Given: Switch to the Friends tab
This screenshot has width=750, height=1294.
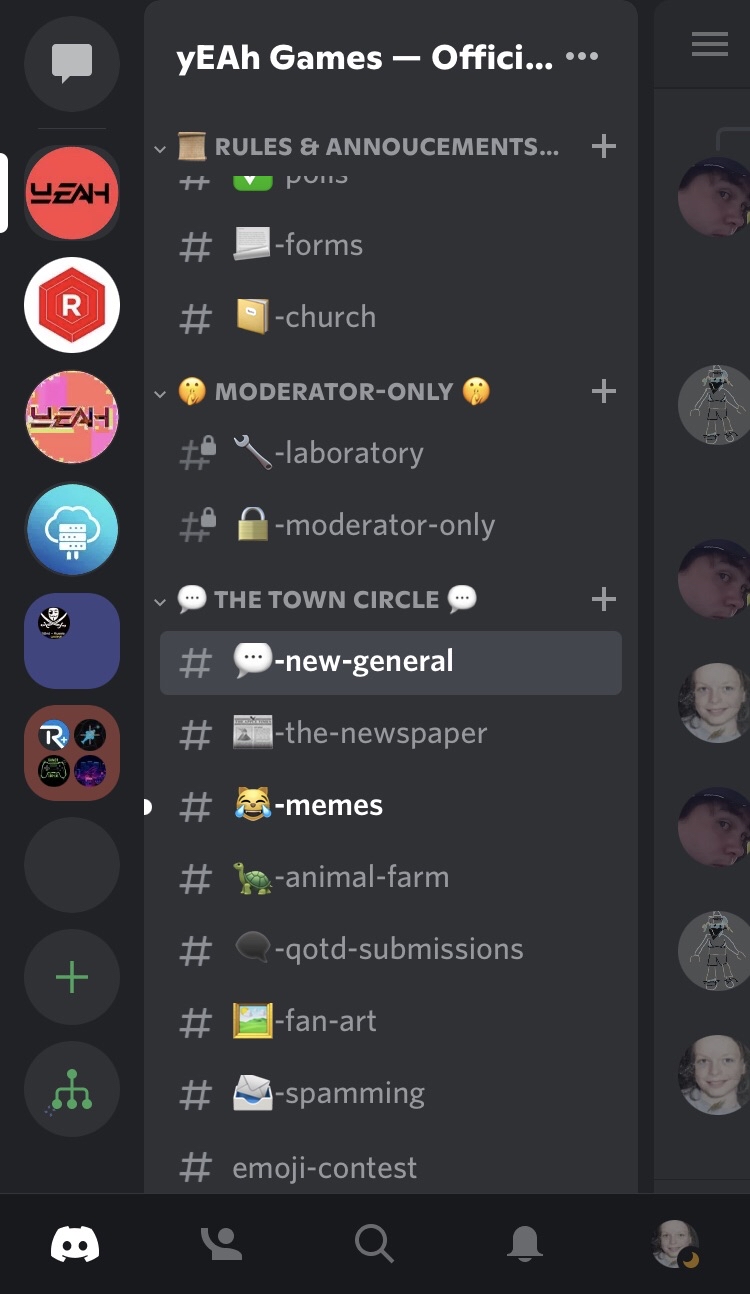Looking at the screenshot, I should 222,1244.
